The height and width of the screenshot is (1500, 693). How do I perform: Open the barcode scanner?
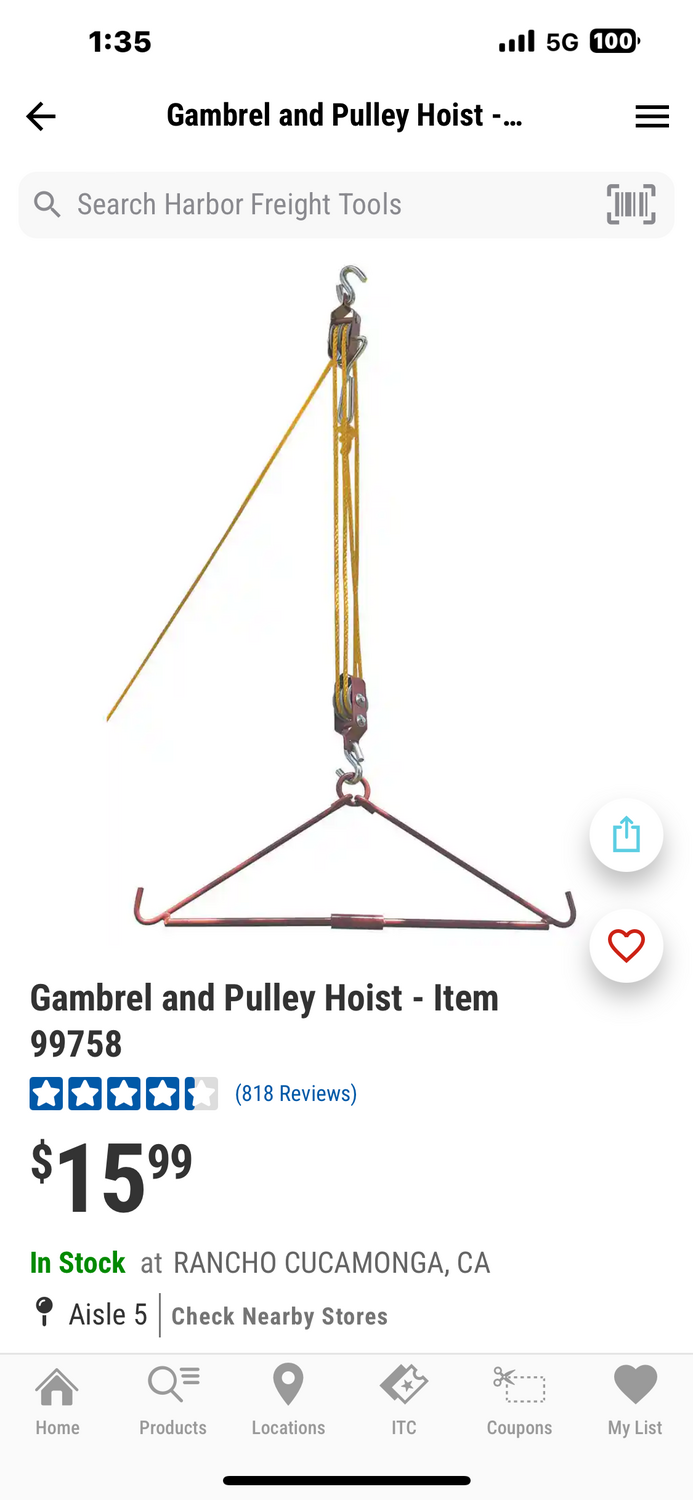[x=631, y=205]
